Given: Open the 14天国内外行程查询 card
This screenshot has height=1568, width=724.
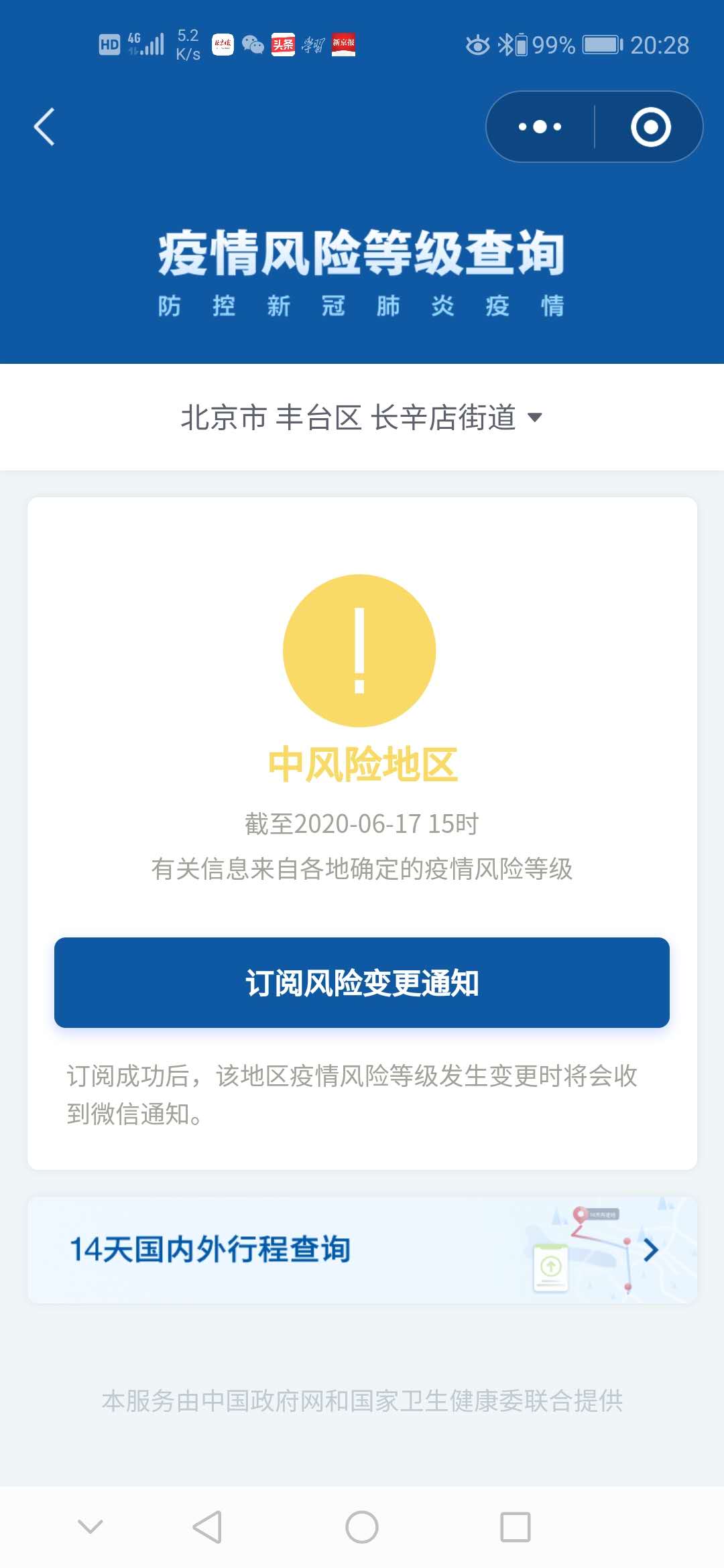Looking at the screenshot, I should 362,1250.
